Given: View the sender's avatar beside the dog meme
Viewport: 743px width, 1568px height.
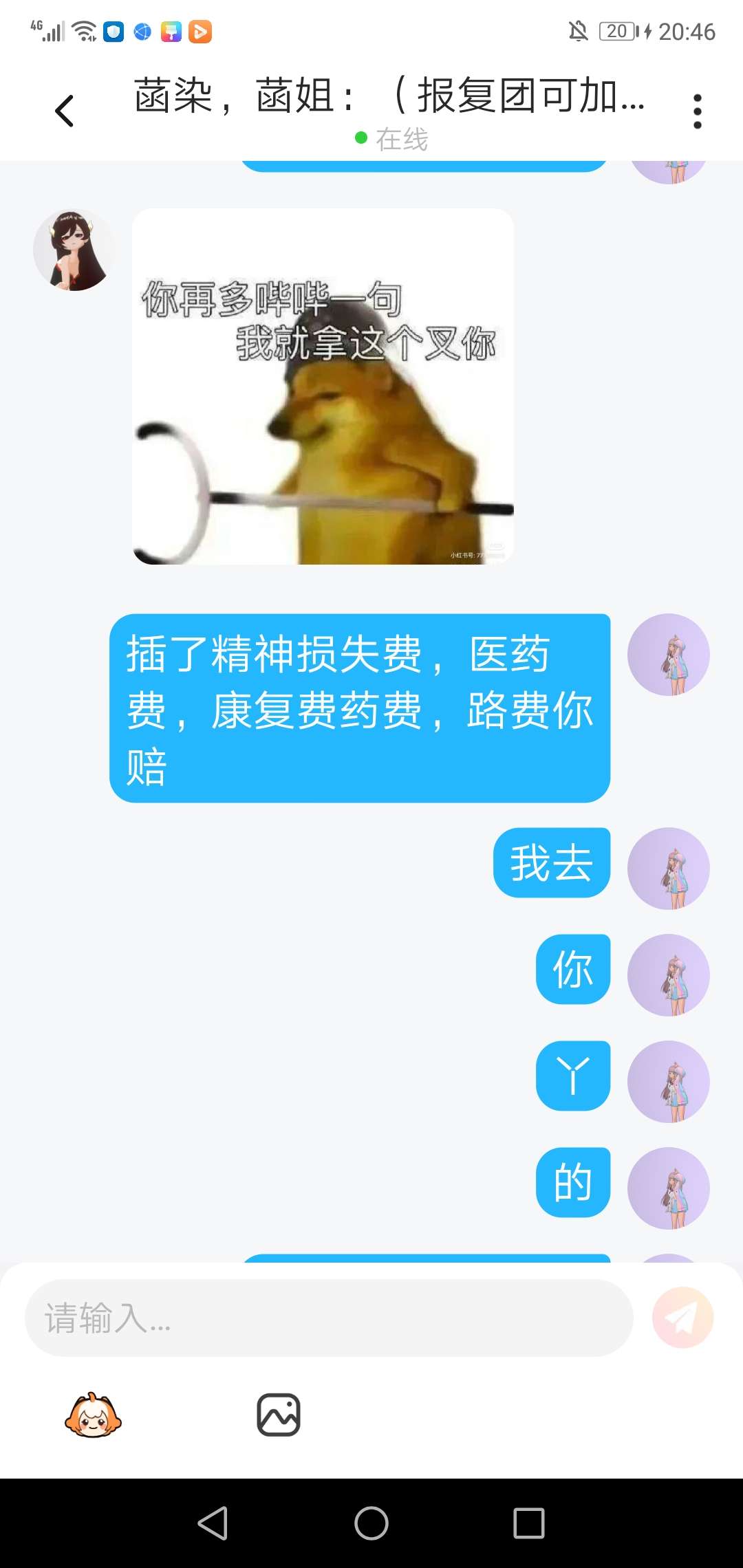Looking at the screenshot, I should pyautogui.click(x=74, y=250).
